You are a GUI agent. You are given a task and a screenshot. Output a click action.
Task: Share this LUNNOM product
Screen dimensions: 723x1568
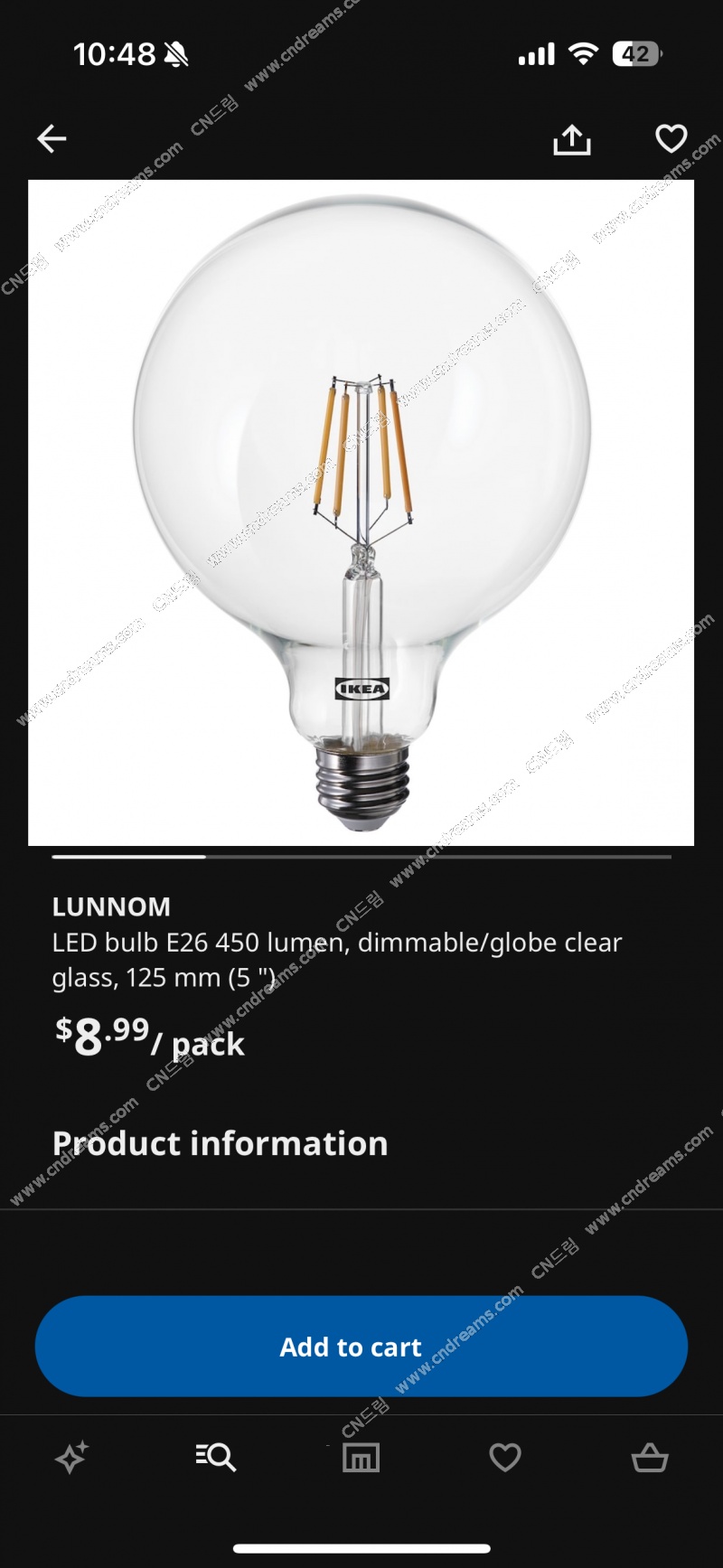point(571,139)
